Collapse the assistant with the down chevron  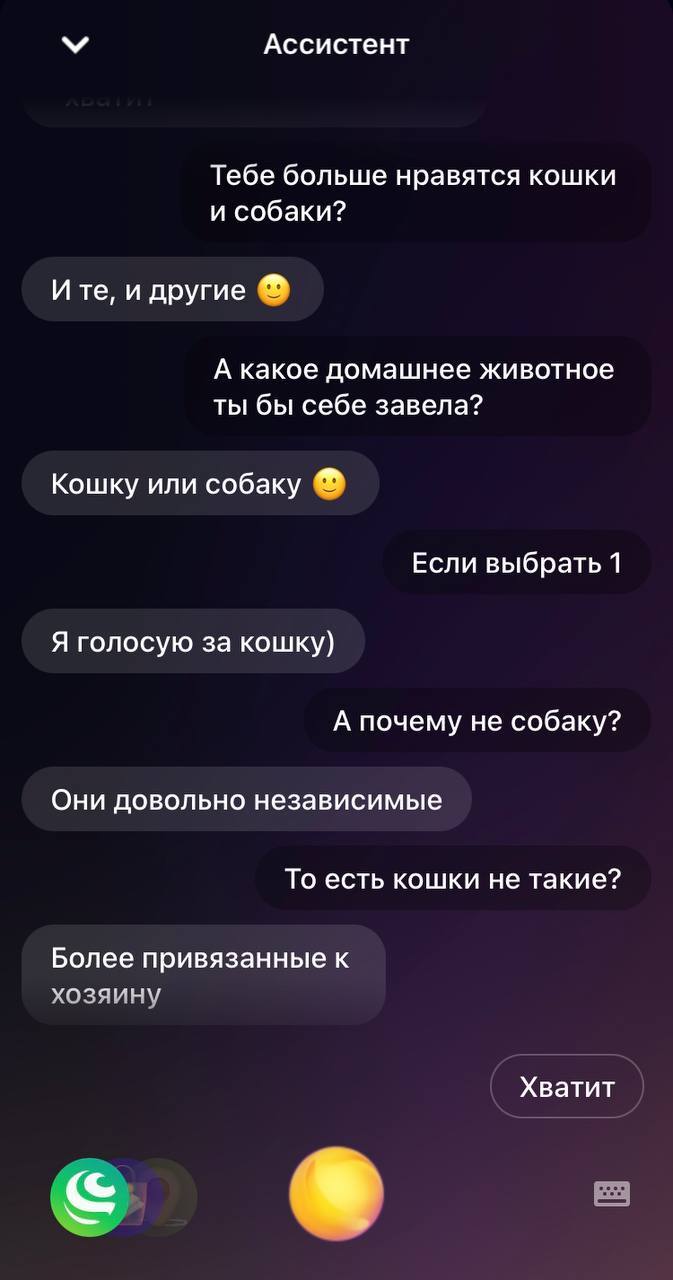click(x=75, y=44)
